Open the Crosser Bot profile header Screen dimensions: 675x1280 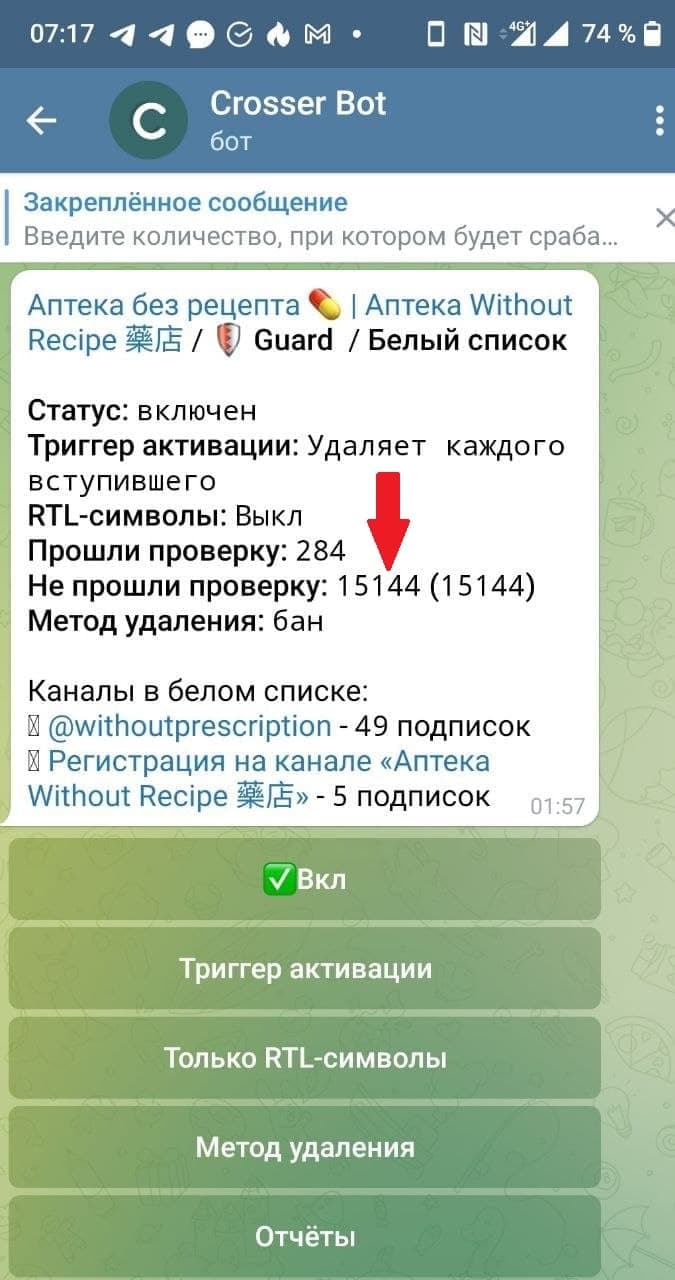coord(298,120)
